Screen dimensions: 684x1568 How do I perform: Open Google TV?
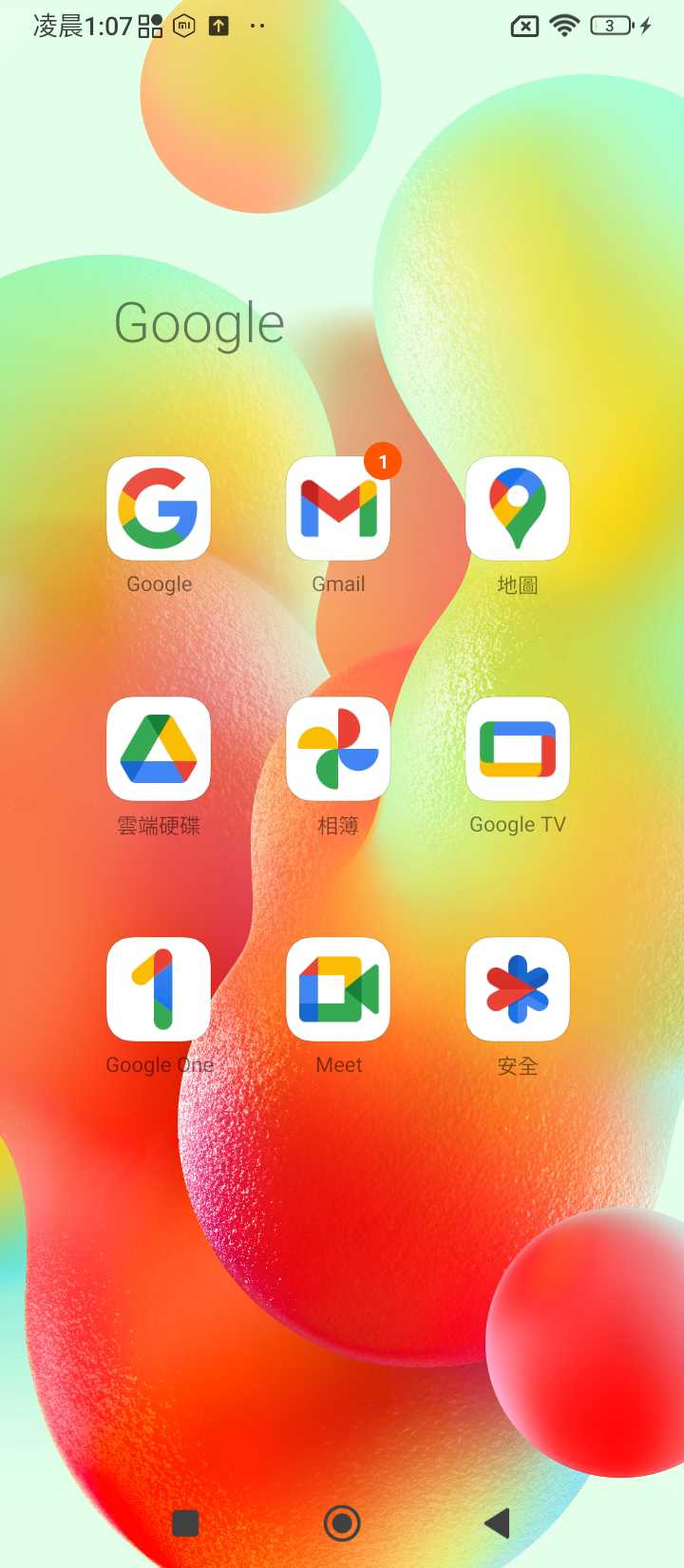518,749
